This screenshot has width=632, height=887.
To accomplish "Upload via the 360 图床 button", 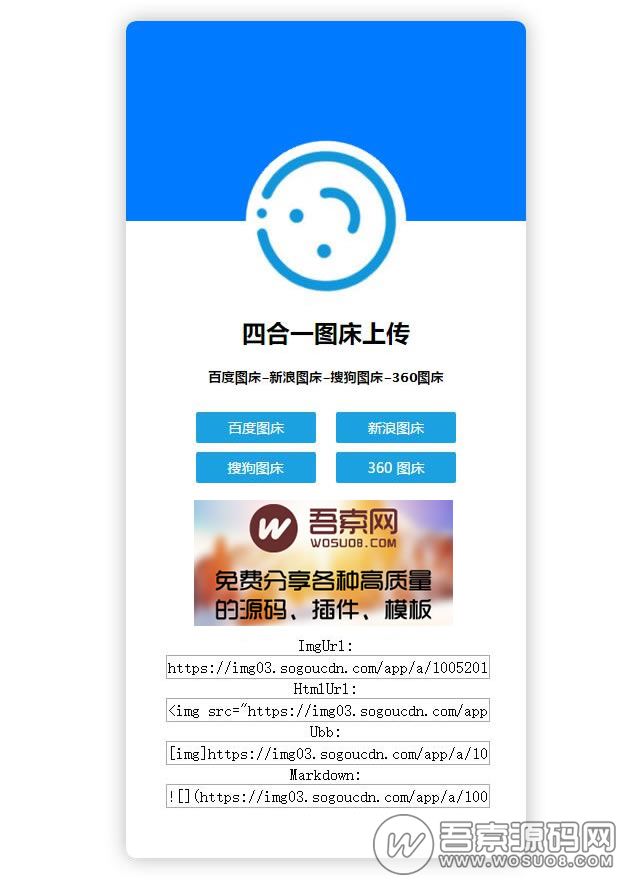I will [x=396, y=468].
